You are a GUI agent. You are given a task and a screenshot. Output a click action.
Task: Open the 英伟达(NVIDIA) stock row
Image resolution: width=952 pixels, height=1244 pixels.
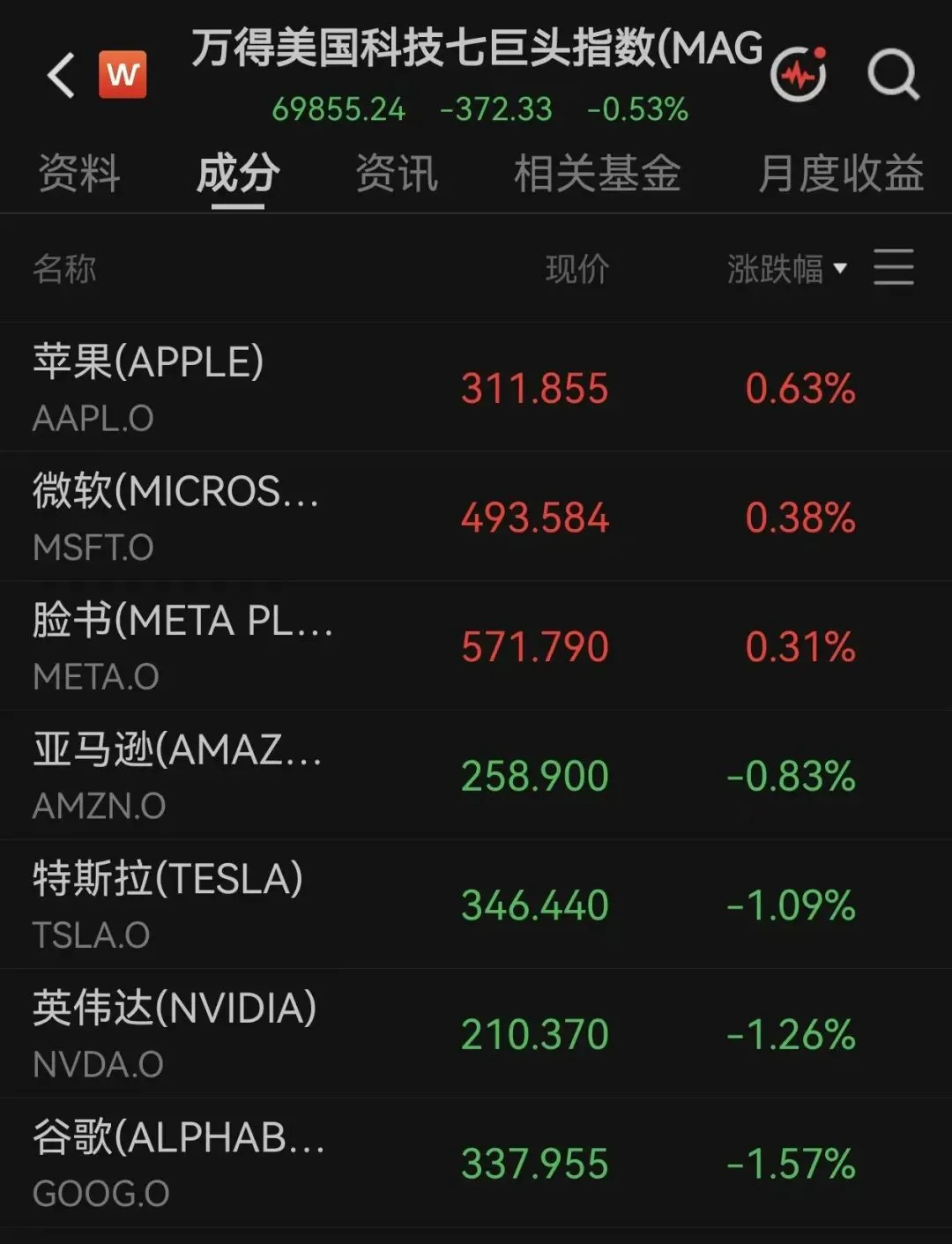click(x=476, y=1033)
